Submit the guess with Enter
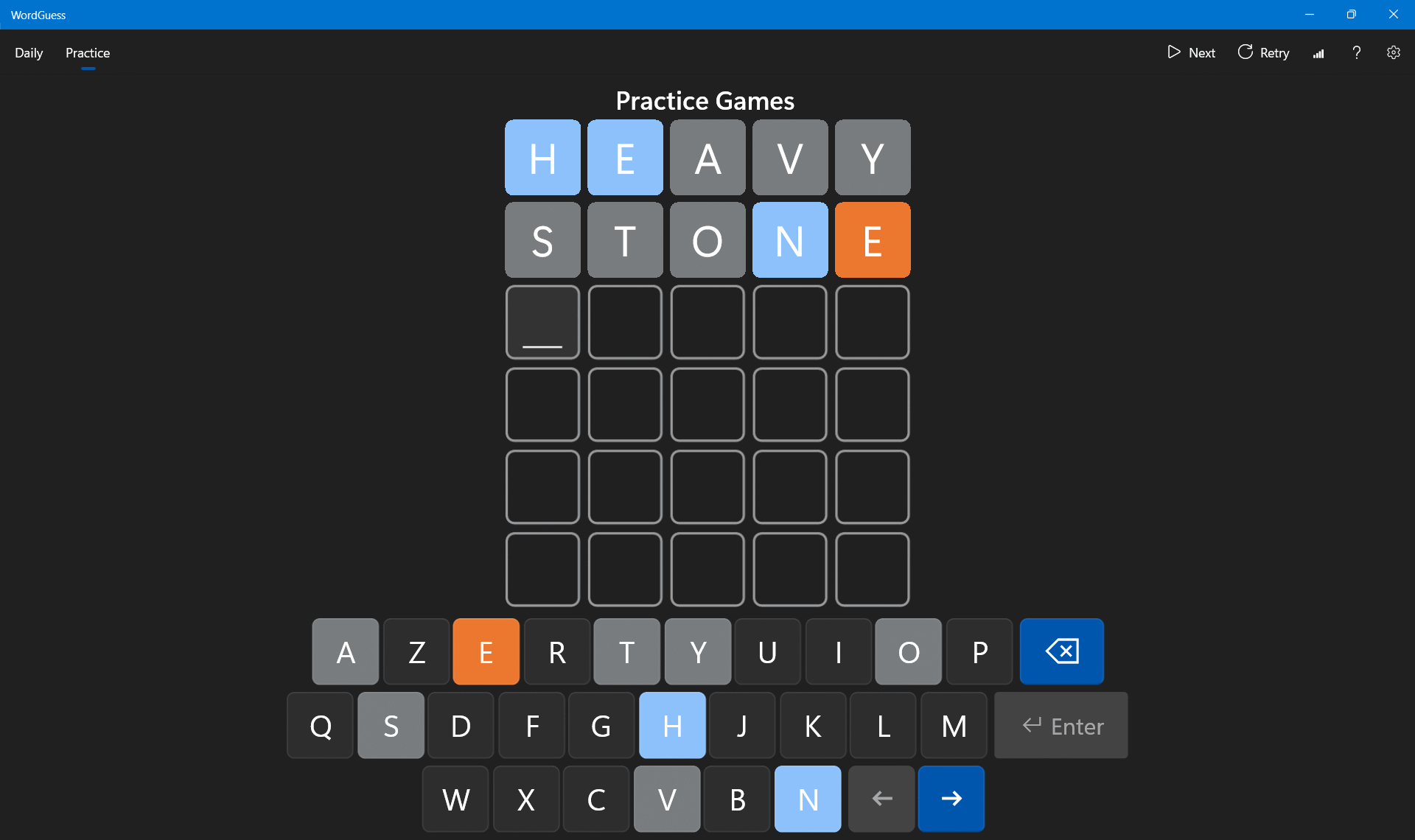 (1061, 726)
